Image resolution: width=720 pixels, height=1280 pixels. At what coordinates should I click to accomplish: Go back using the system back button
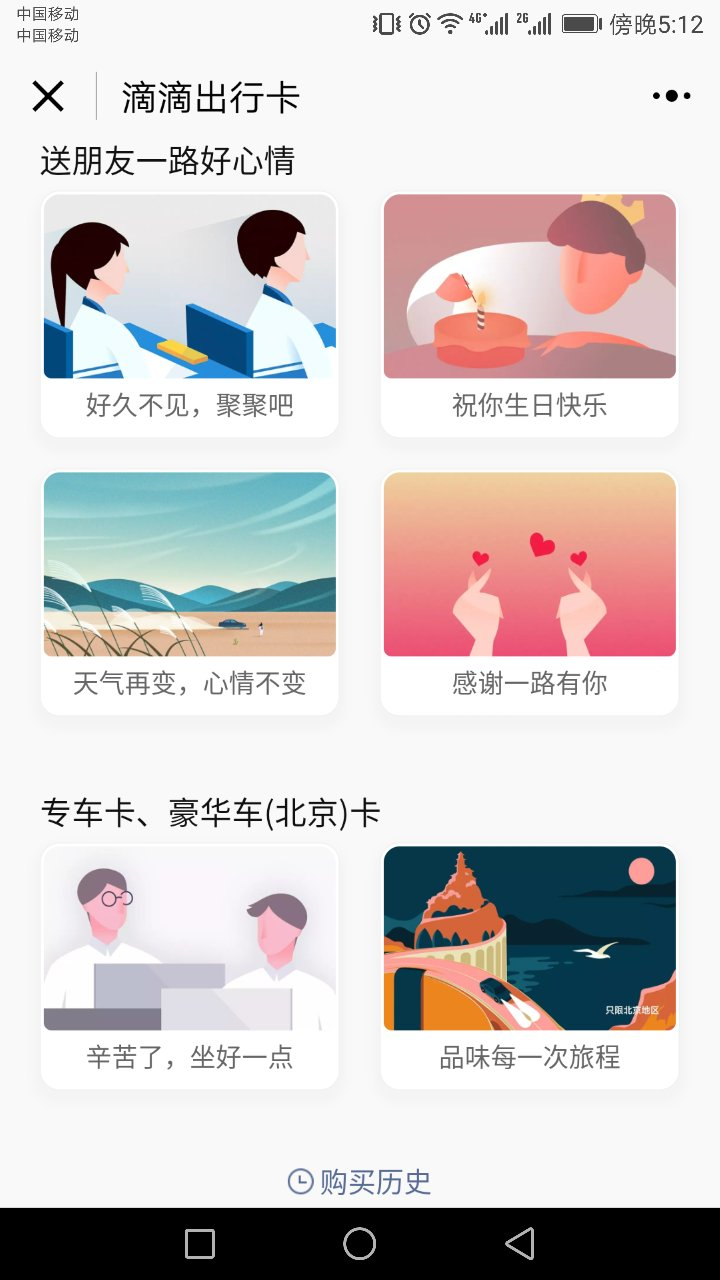(519, 1244)
